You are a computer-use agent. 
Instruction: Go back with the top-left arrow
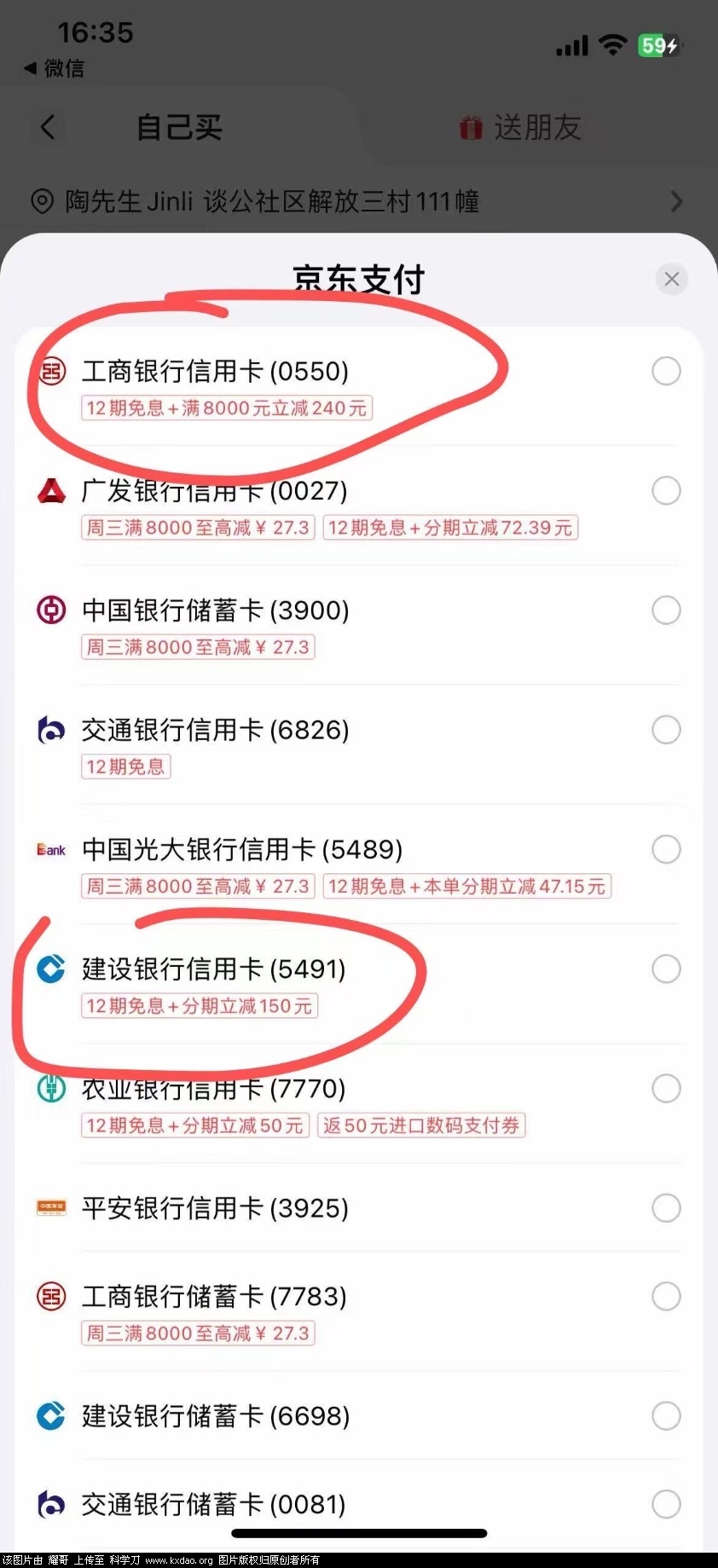48,128
